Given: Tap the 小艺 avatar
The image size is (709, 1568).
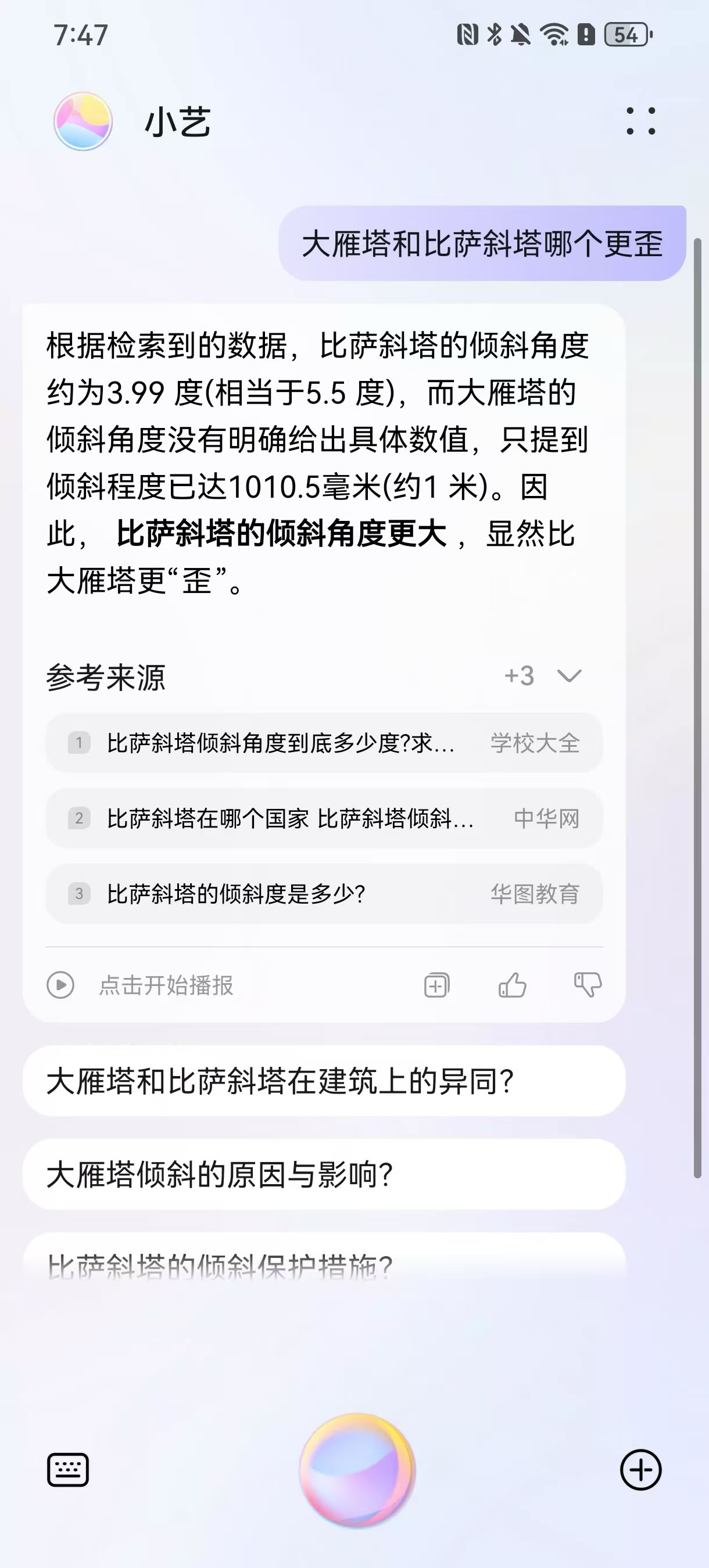Looking at the screenshot, I should pyautogui.click(x=84, y=121).
